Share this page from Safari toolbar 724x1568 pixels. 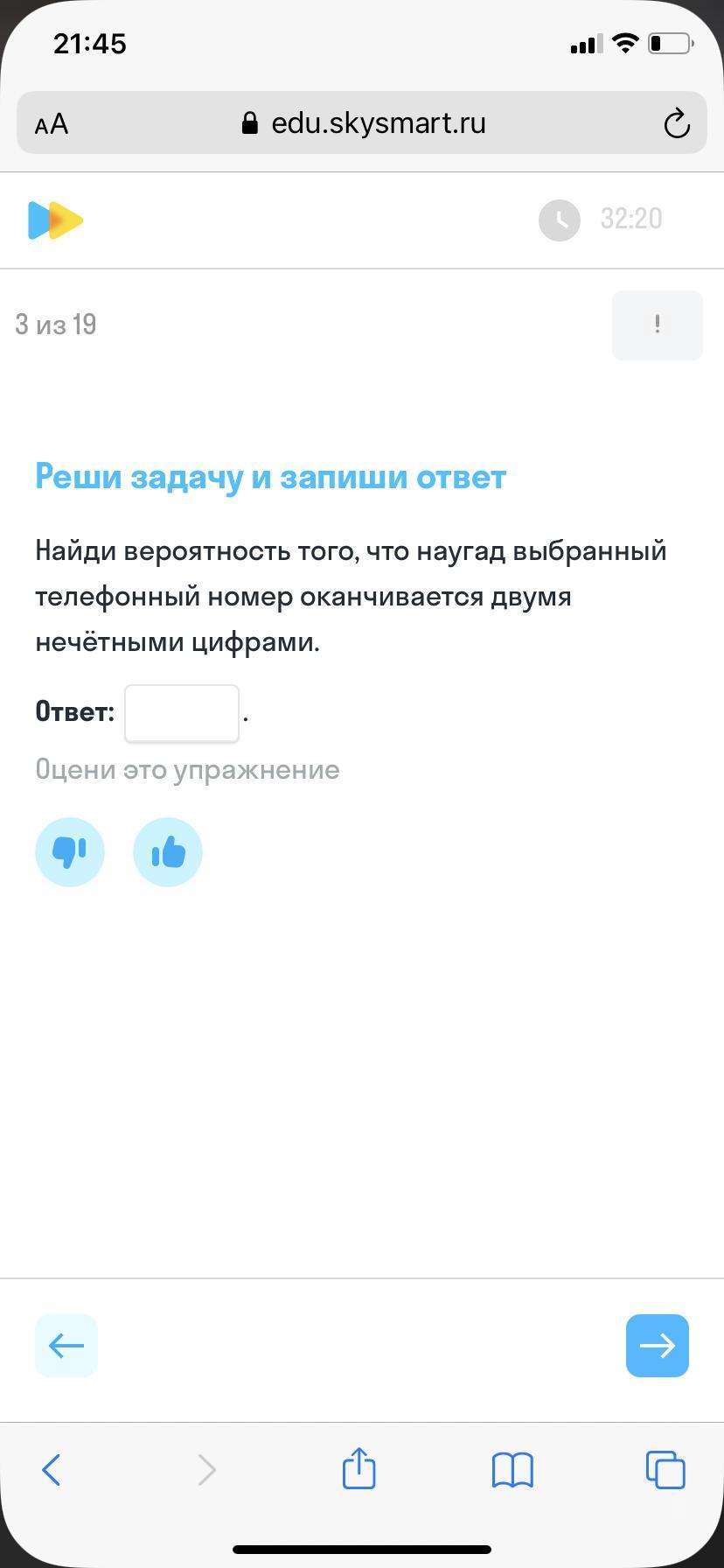pyautogui.click(x=359, y=1468)
